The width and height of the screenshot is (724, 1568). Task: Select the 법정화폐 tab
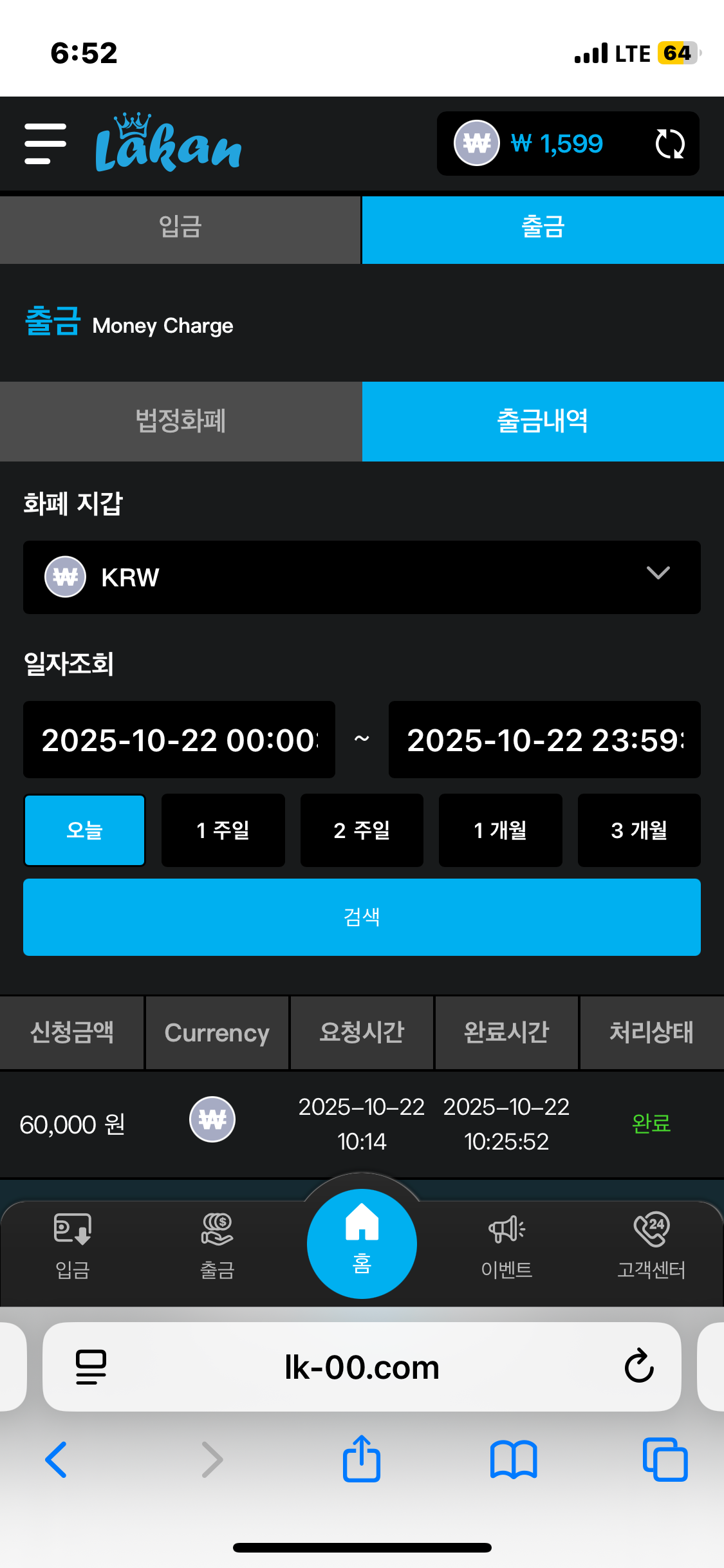tap(180, 422)
